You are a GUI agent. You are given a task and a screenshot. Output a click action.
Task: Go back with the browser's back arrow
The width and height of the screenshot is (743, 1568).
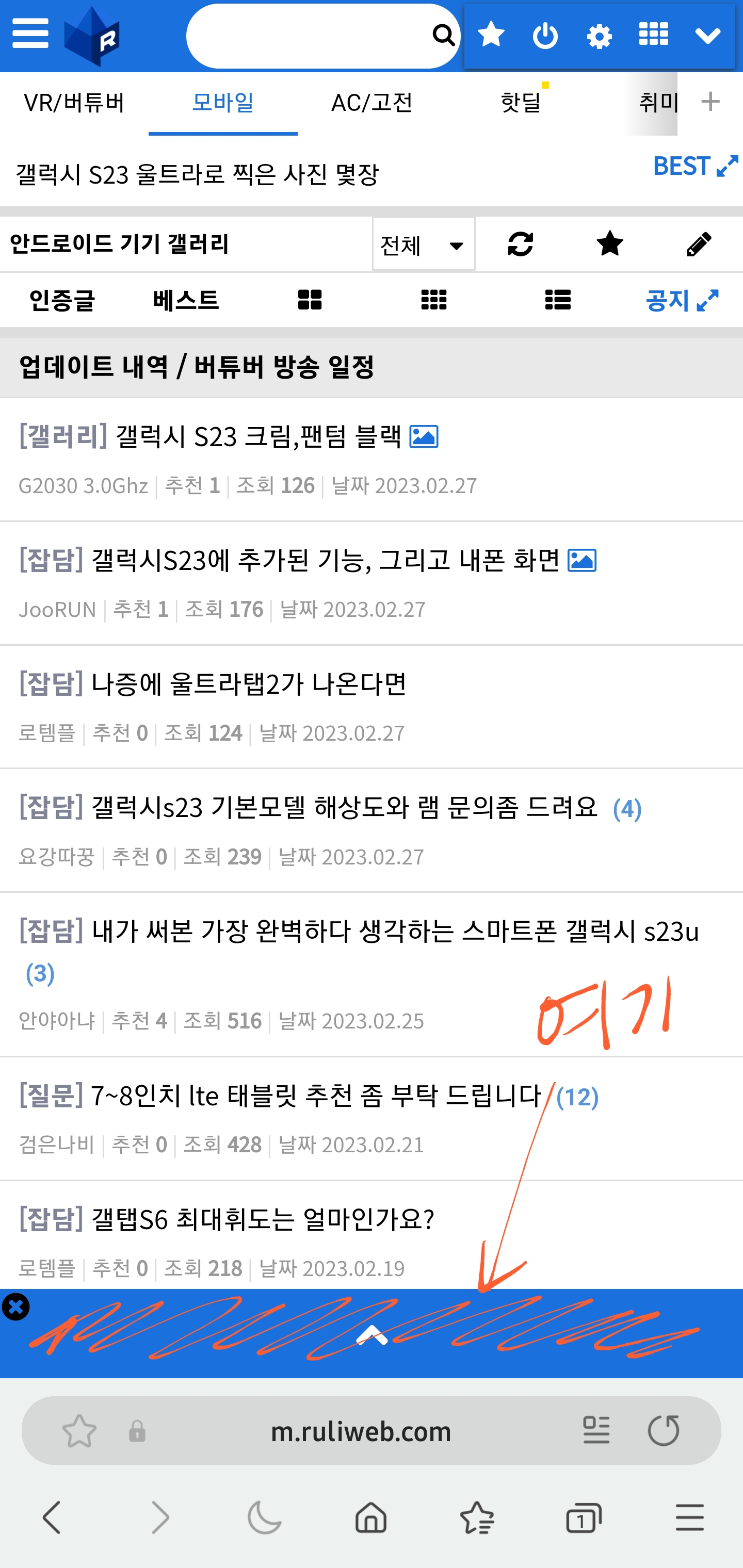[52, 1517]
